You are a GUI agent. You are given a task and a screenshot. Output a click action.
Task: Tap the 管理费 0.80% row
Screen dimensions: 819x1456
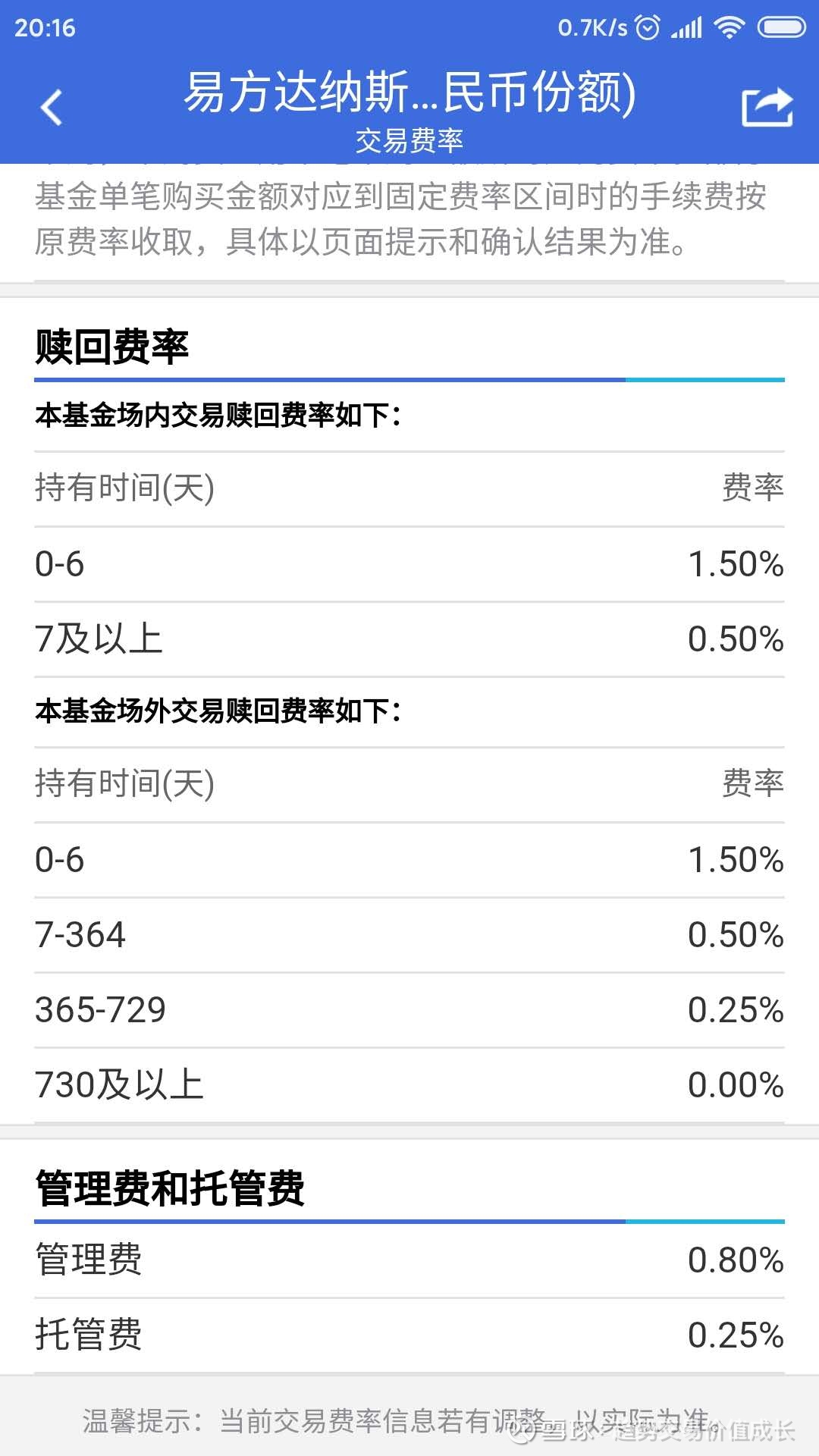[x=409, y=1260]
